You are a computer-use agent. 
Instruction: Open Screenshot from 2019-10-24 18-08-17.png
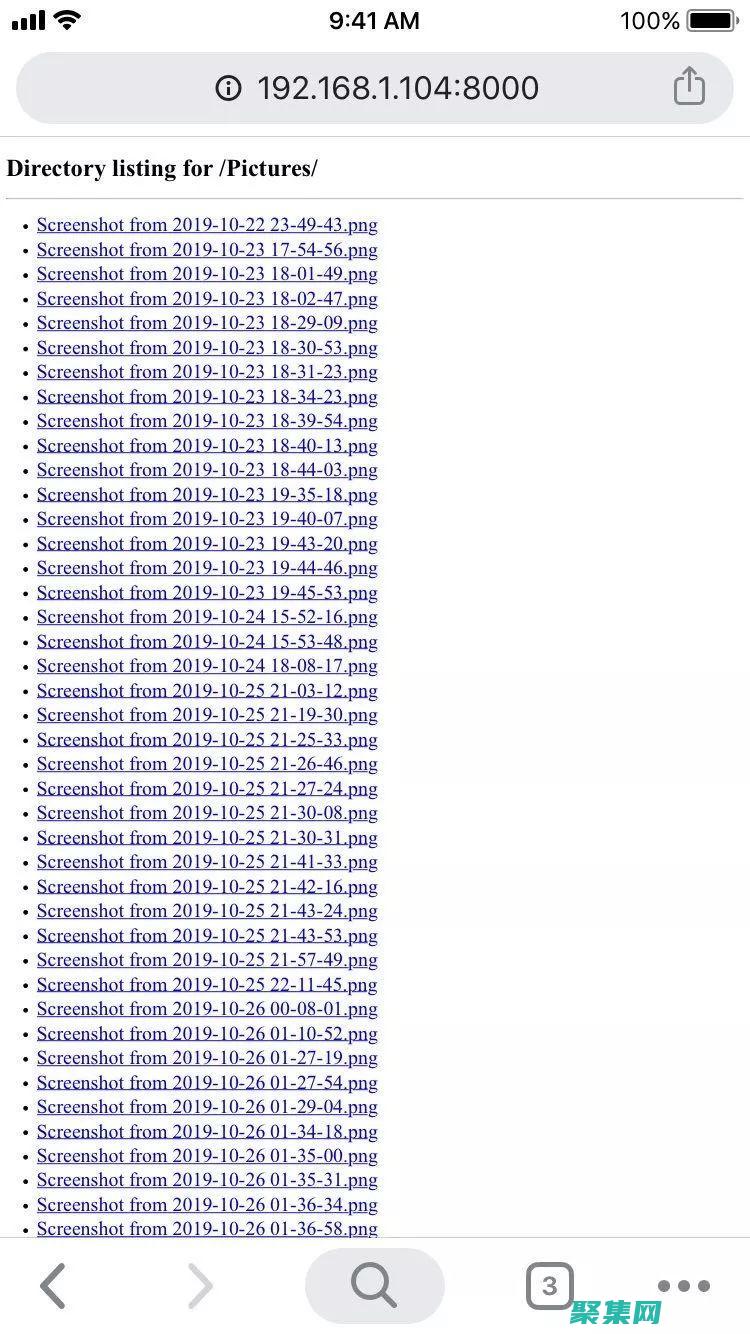tap(207, 666)
